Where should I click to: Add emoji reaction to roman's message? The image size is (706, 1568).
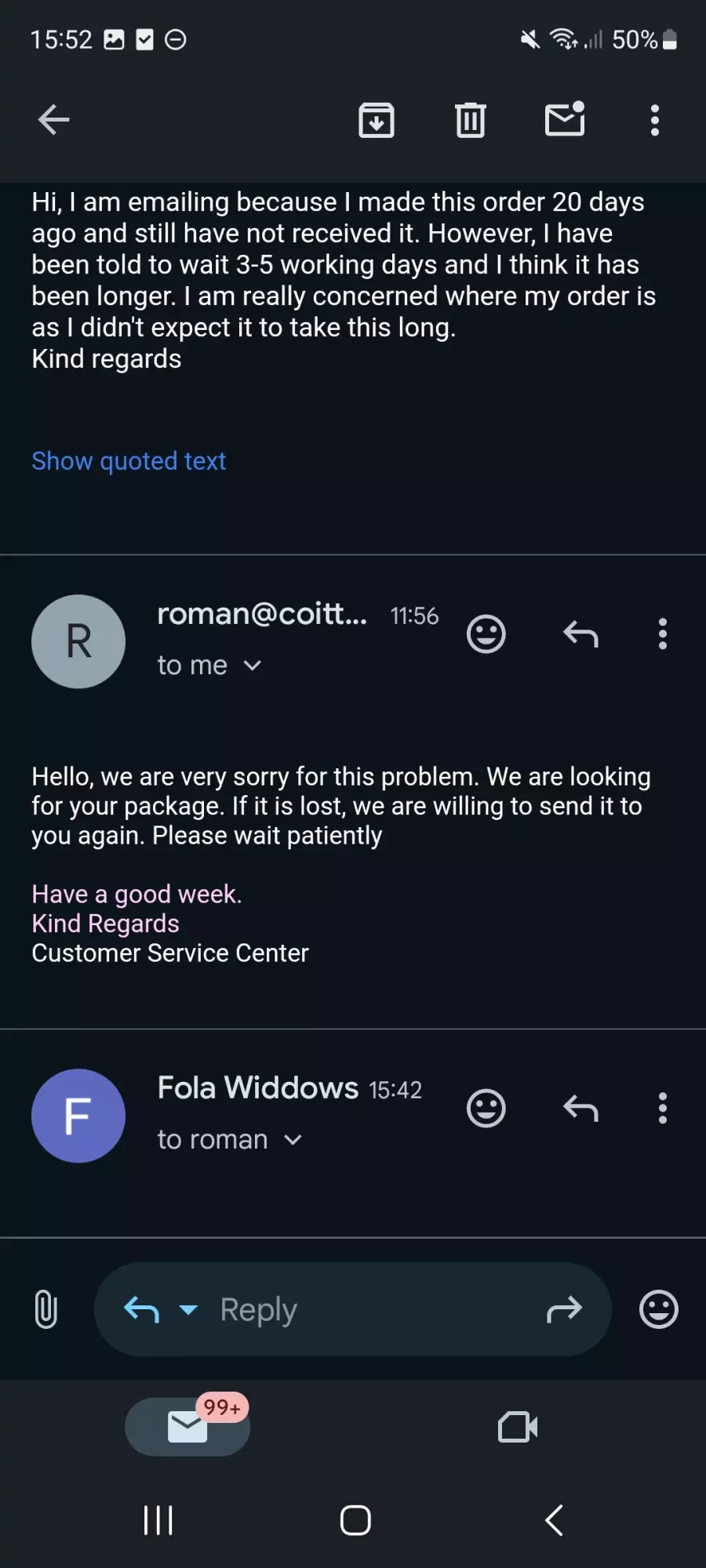(x=486, y=633)
